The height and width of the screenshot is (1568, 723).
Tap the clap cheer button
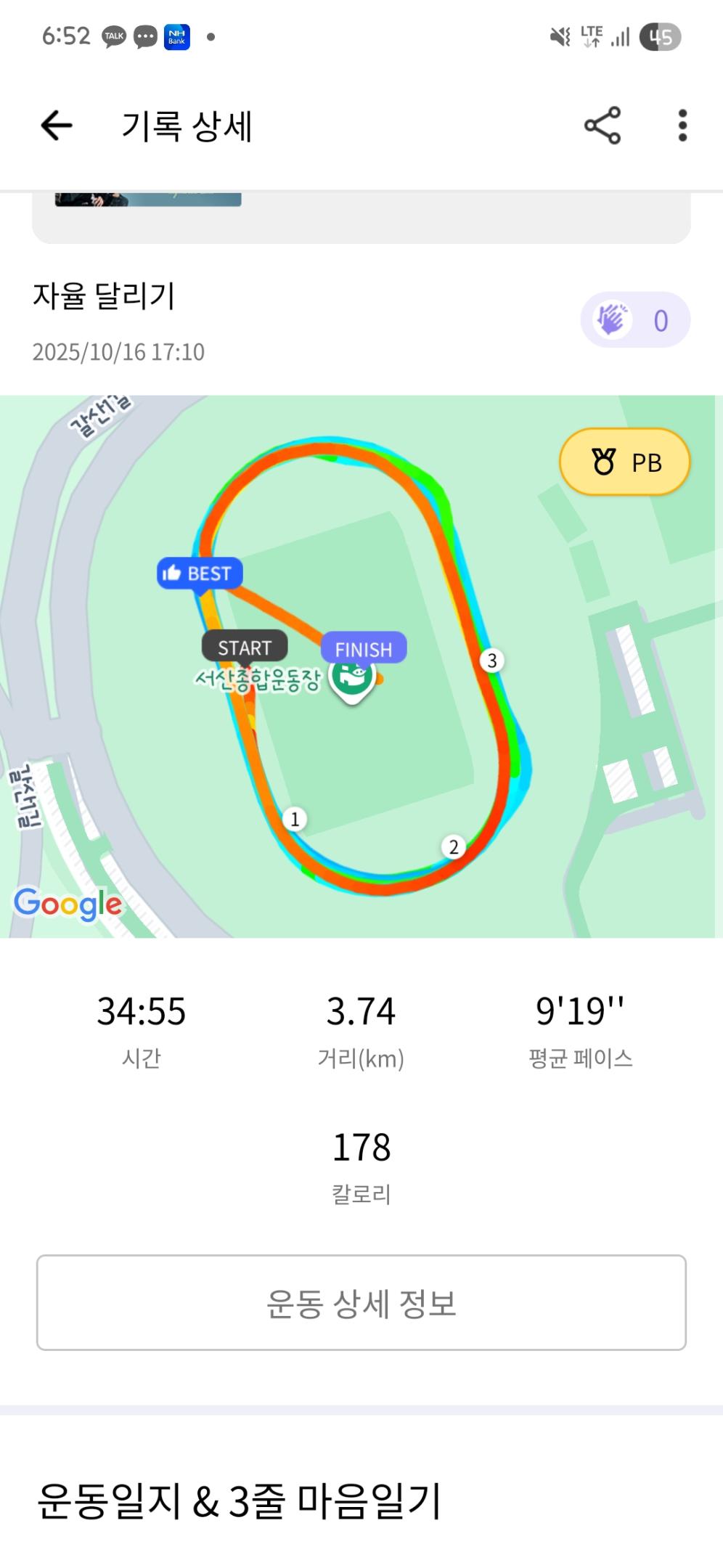634,320
